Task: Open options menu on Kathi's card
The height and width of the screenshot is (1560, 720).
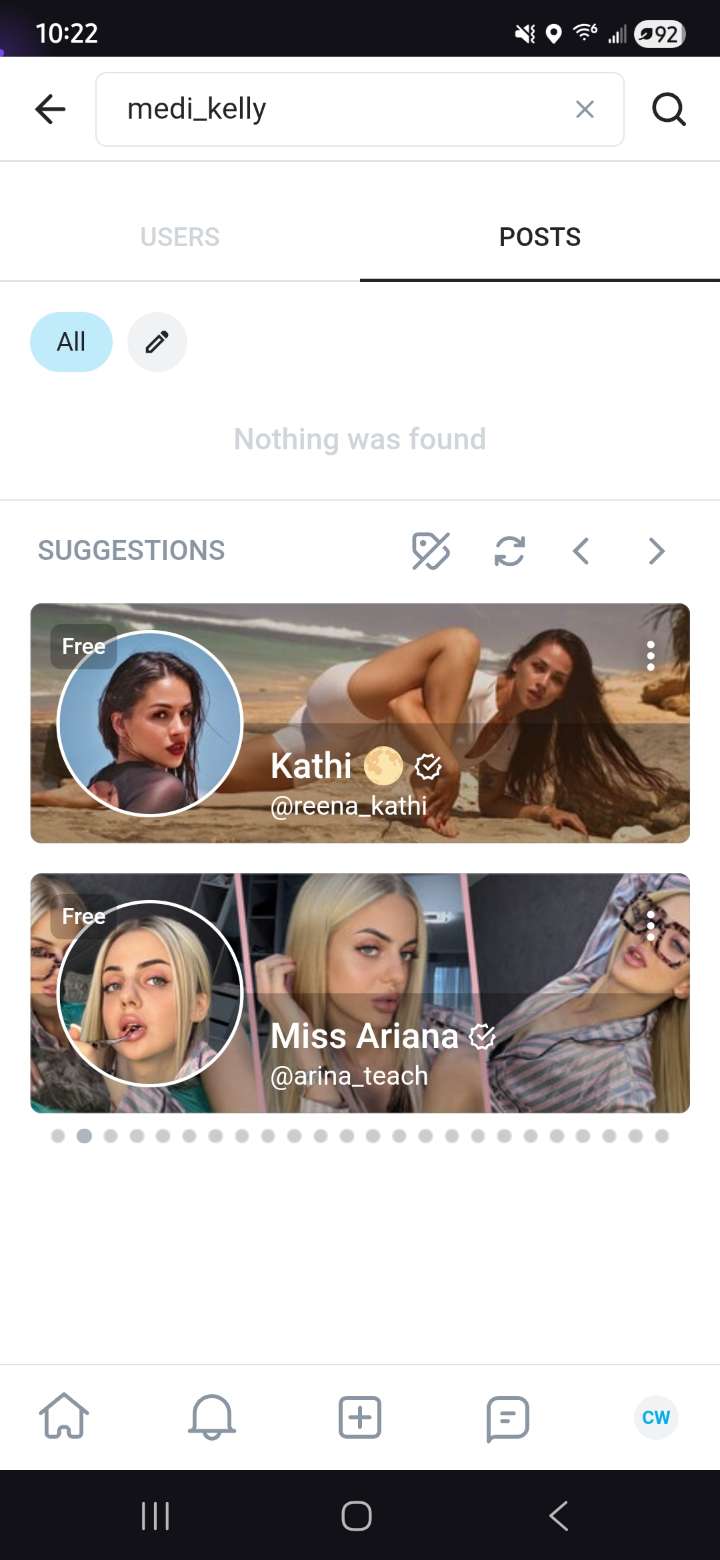Action: [x=650, y=656]
